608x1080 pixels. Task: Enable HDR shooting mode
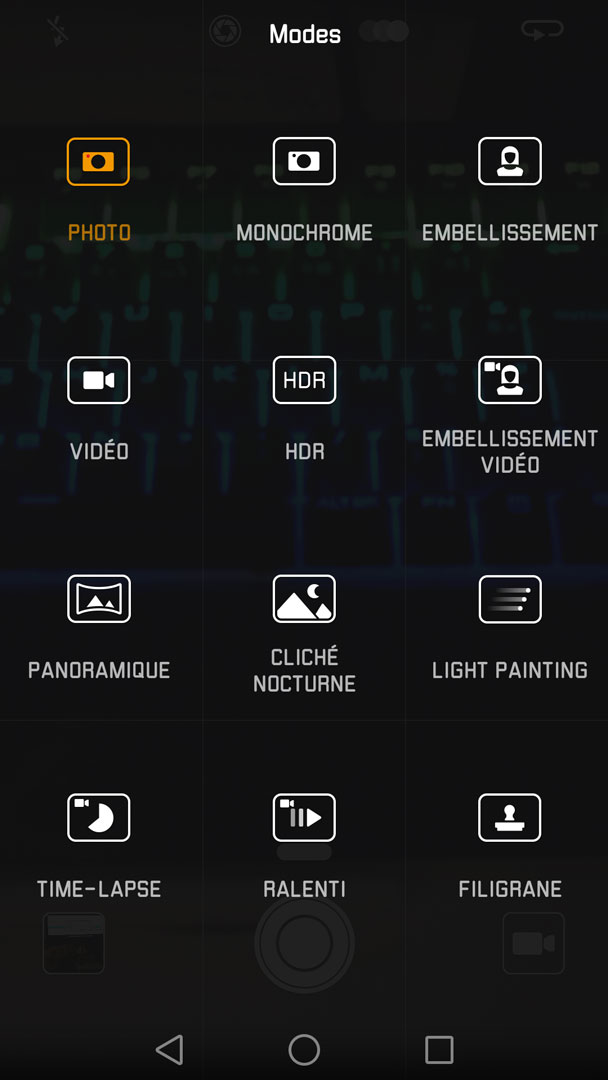coord(304,381)
